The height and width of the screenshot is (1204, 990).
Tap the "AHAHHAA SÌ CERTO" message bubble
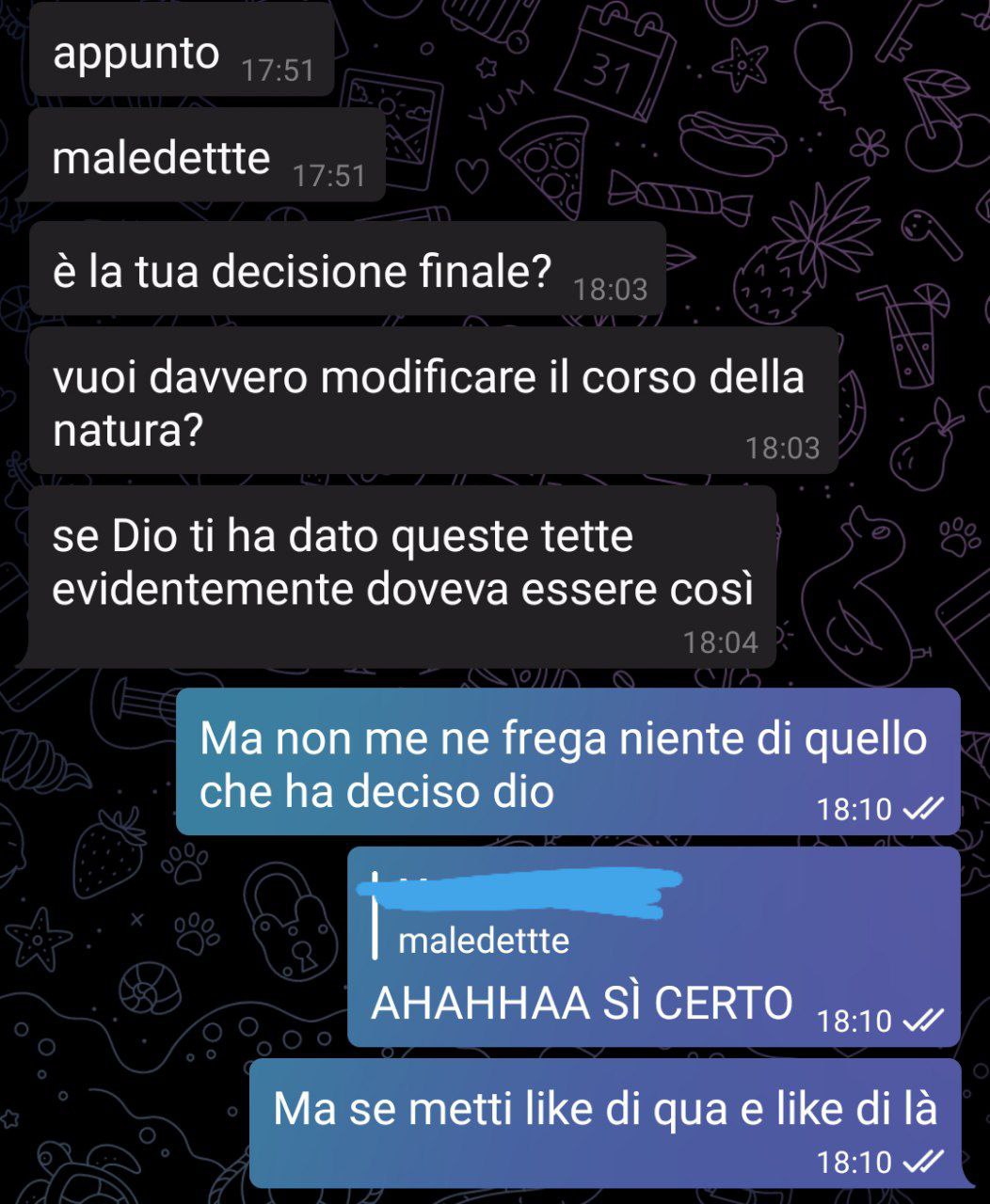click(582, 1005)
